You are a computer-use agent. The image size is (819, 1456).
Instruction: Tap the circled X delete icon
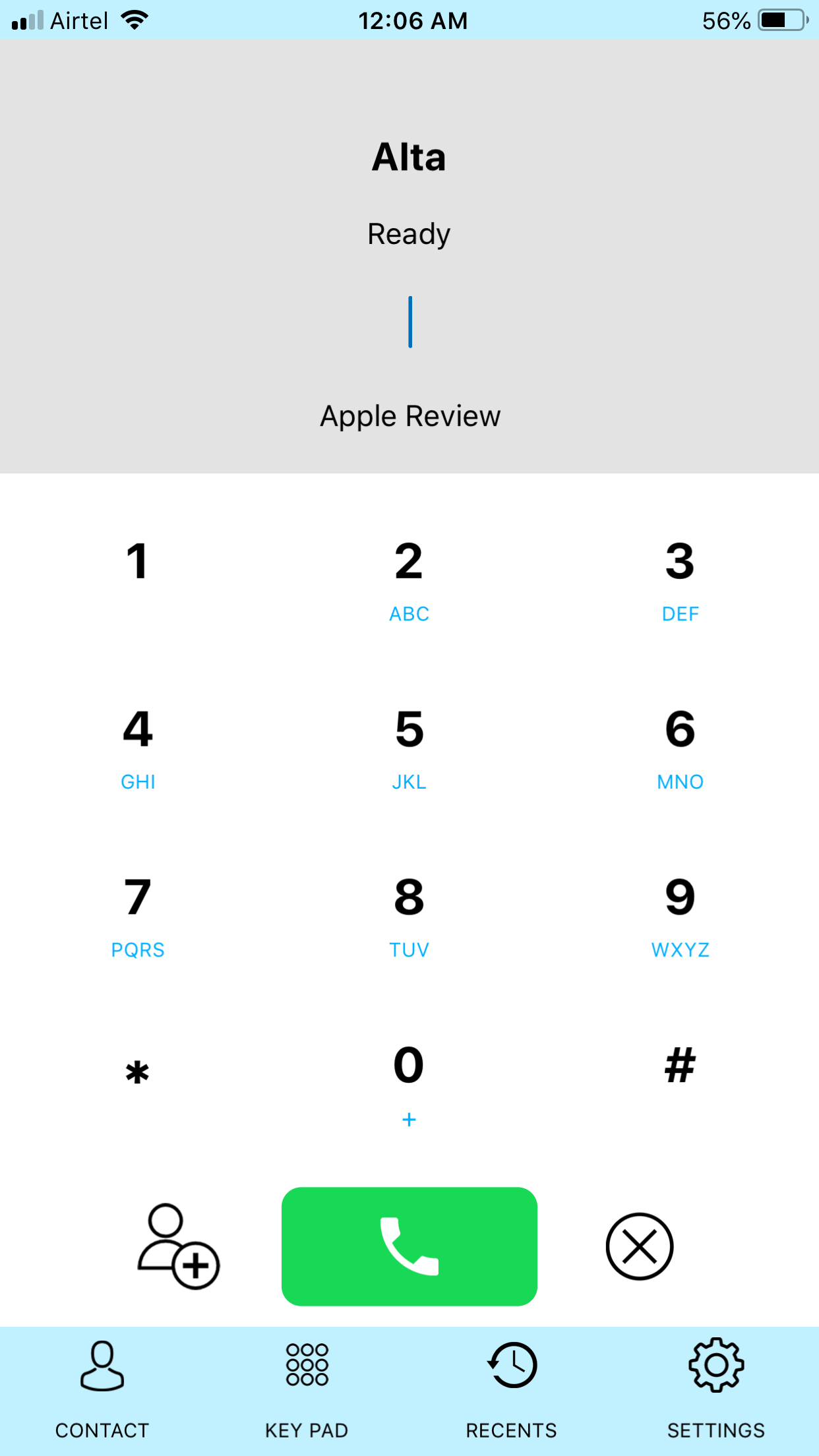coord(638,1246)
